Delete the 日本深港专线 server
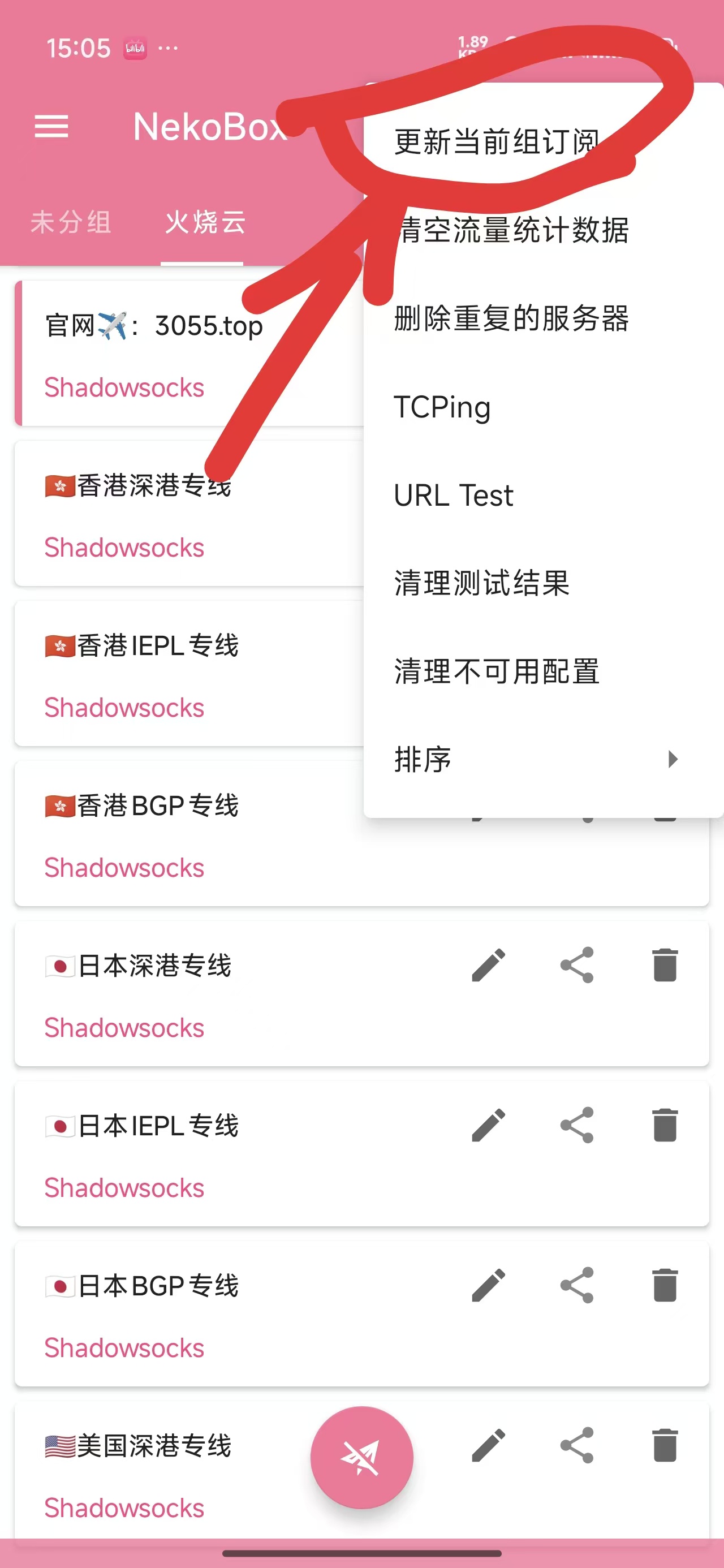Screen dimensions: 724x1568 [x=665, y=965]
